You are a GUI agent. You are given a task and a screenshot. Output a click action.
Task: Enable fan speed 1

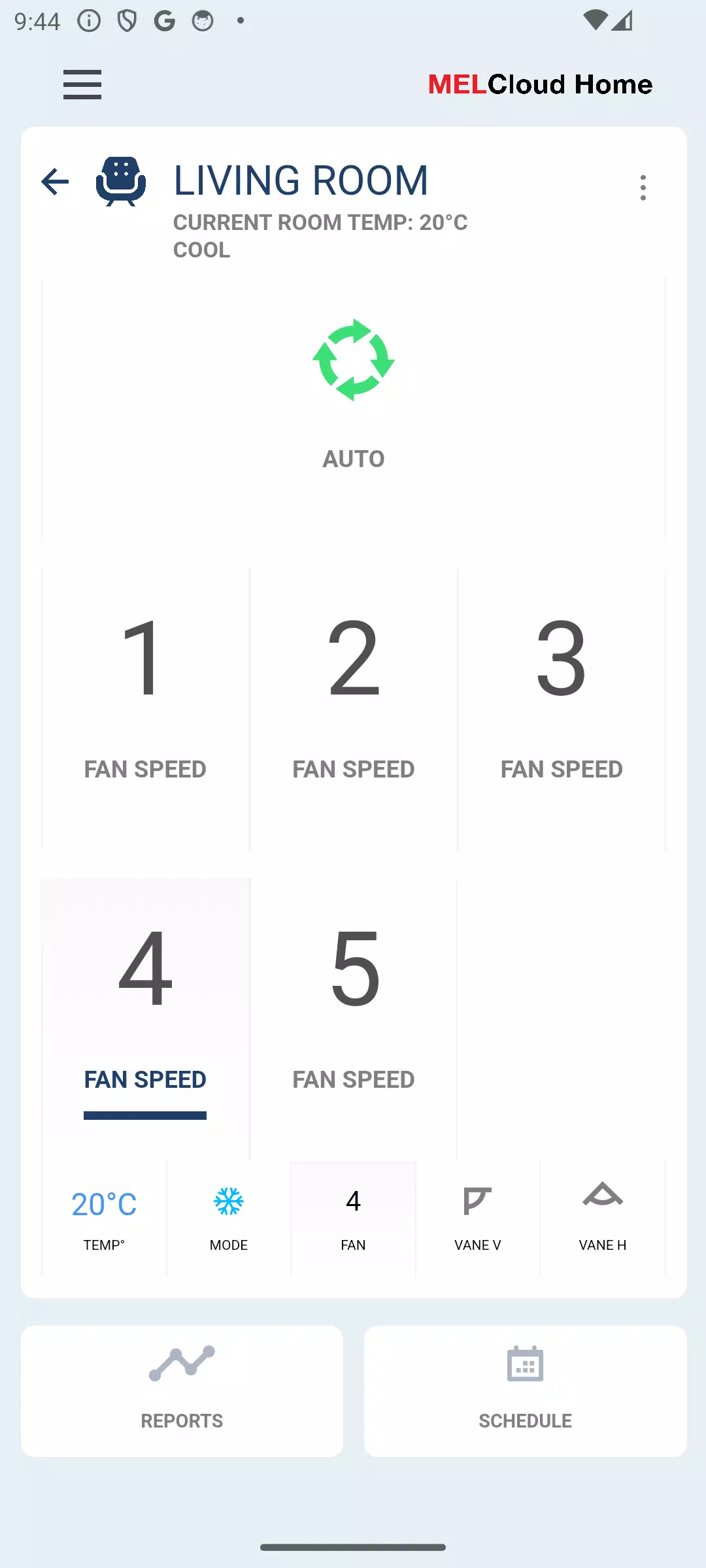144,706
